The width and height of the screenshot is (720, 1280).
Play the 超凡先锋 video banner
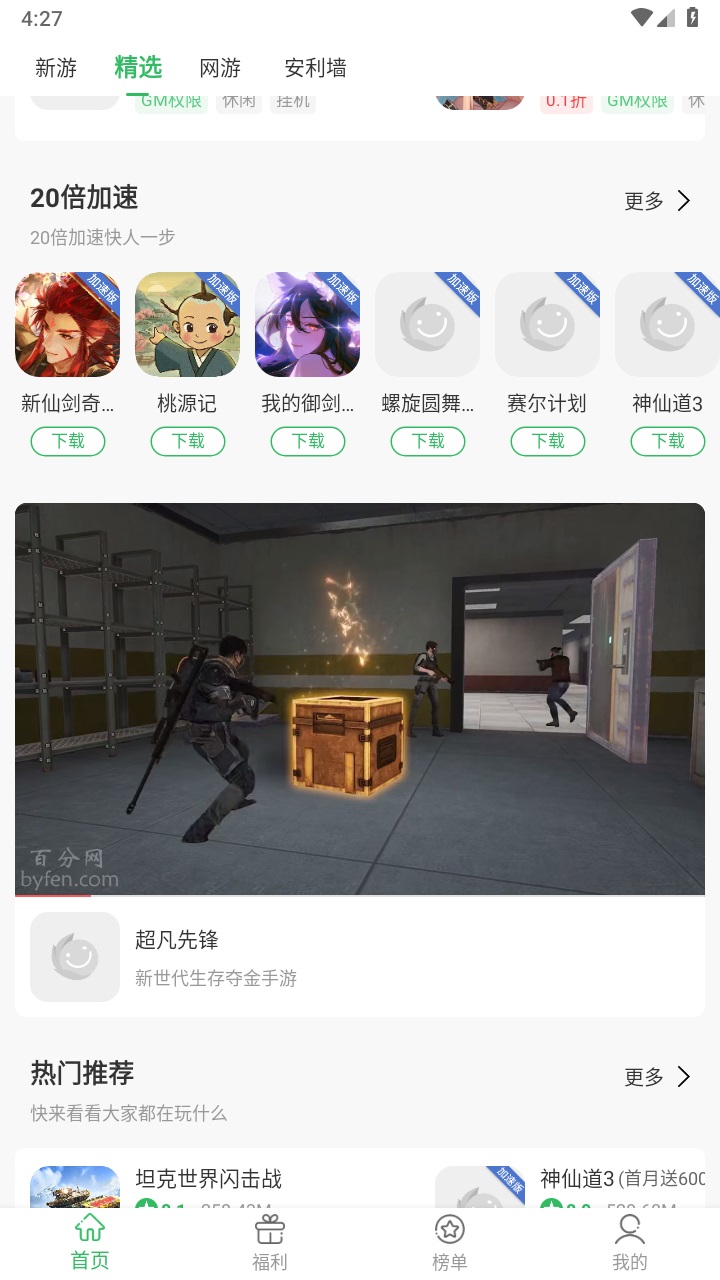360,698
